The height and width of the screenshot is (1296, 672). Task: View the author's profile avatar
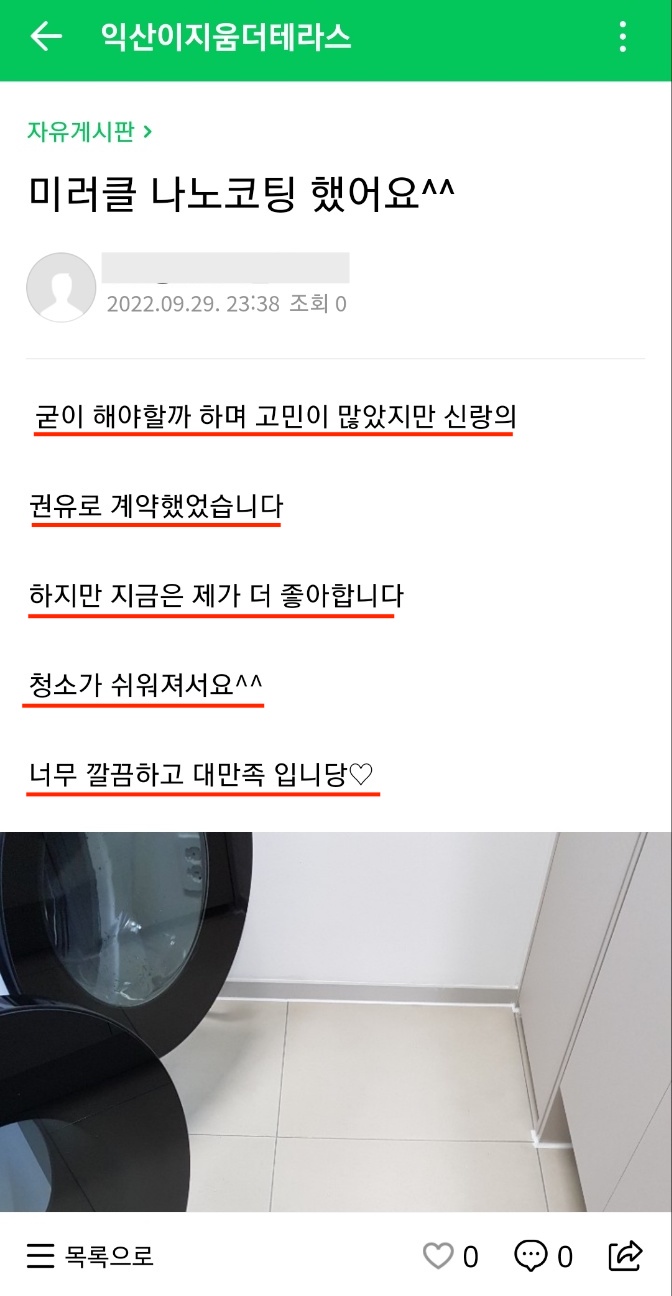(x=61, y=287)
